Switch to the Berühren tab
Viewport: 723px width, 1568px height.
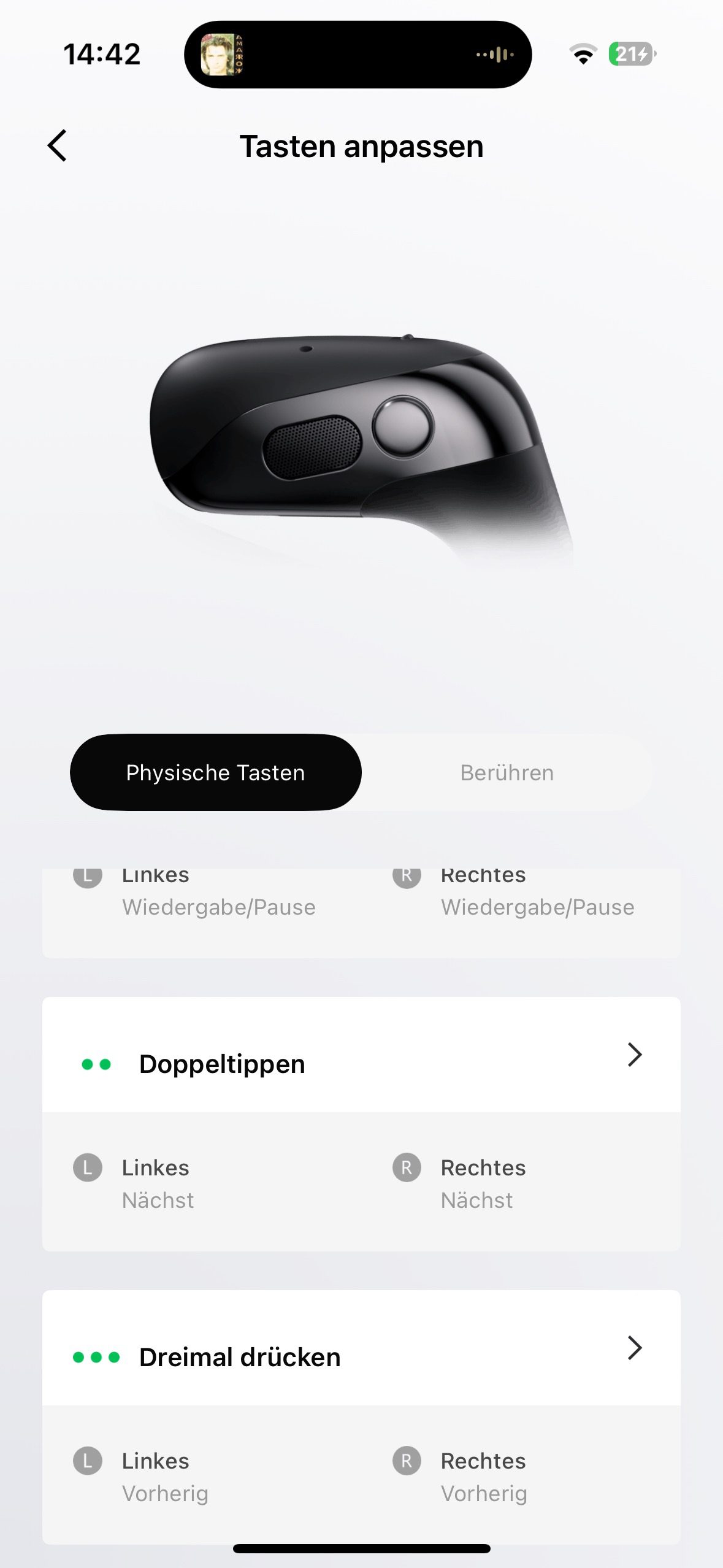click(507, 772)
